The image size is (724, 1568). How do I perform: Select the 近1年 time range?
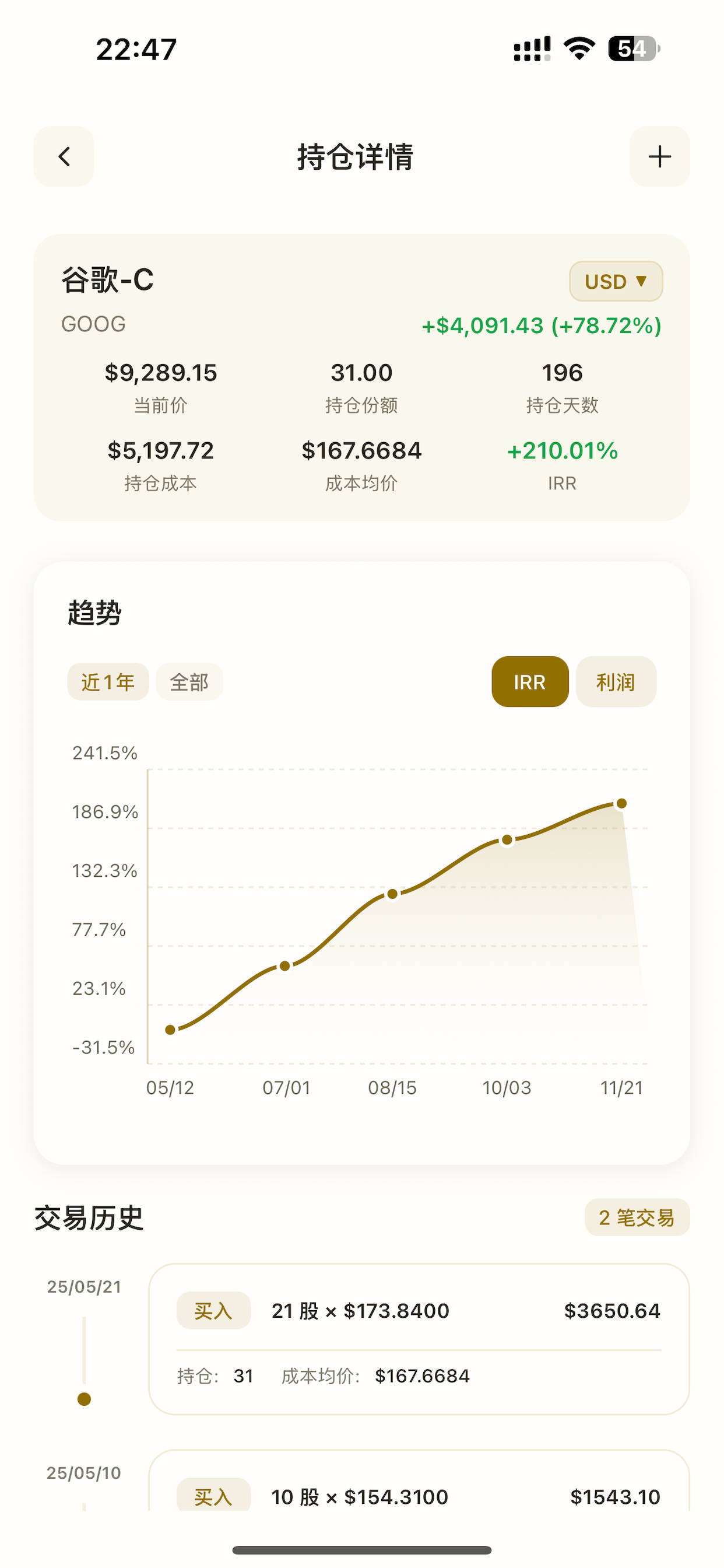point(108,682)
